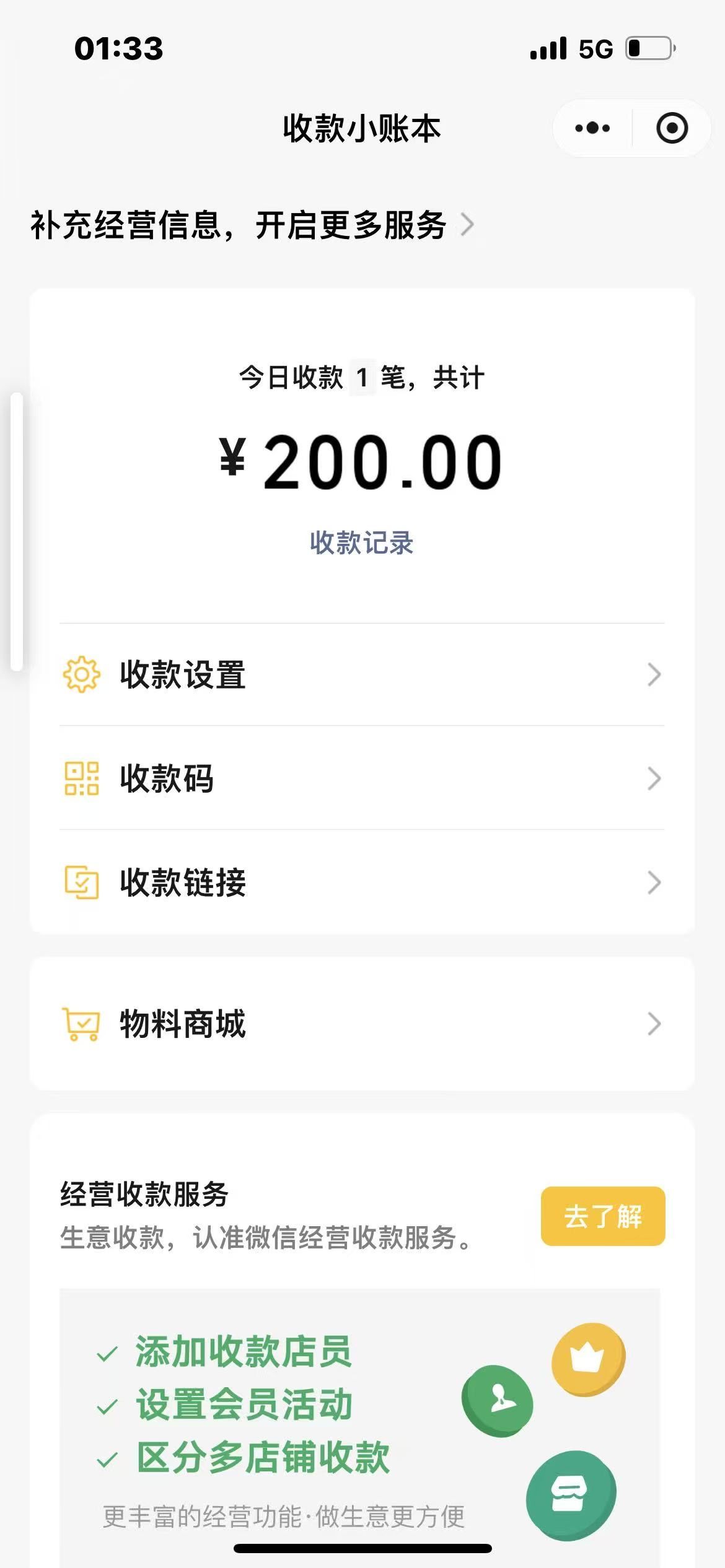This screenshot has height=1568, width=725.
Task: Show my 收款码 QR code
Action: 362,778
